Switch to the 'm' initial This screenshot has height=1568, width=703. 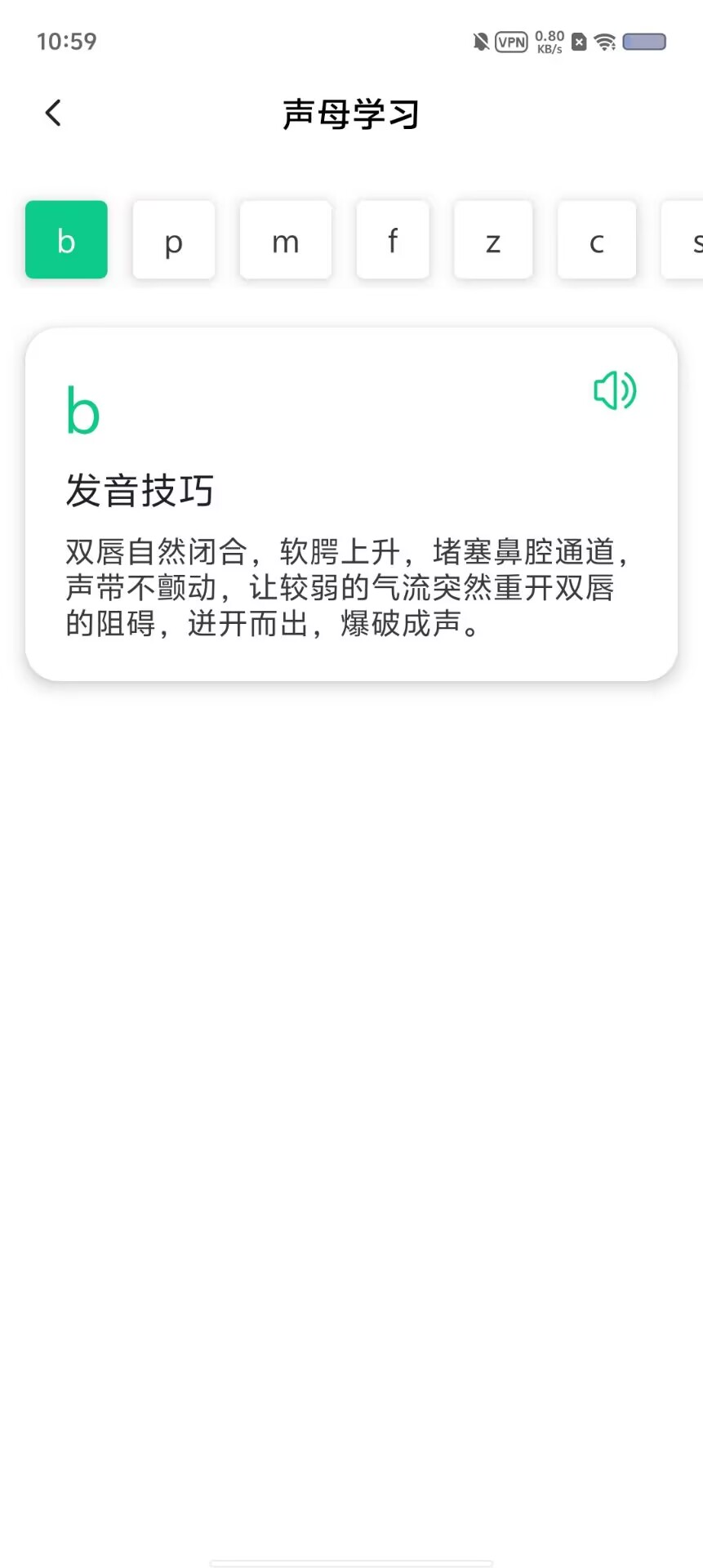click(285, 239)
